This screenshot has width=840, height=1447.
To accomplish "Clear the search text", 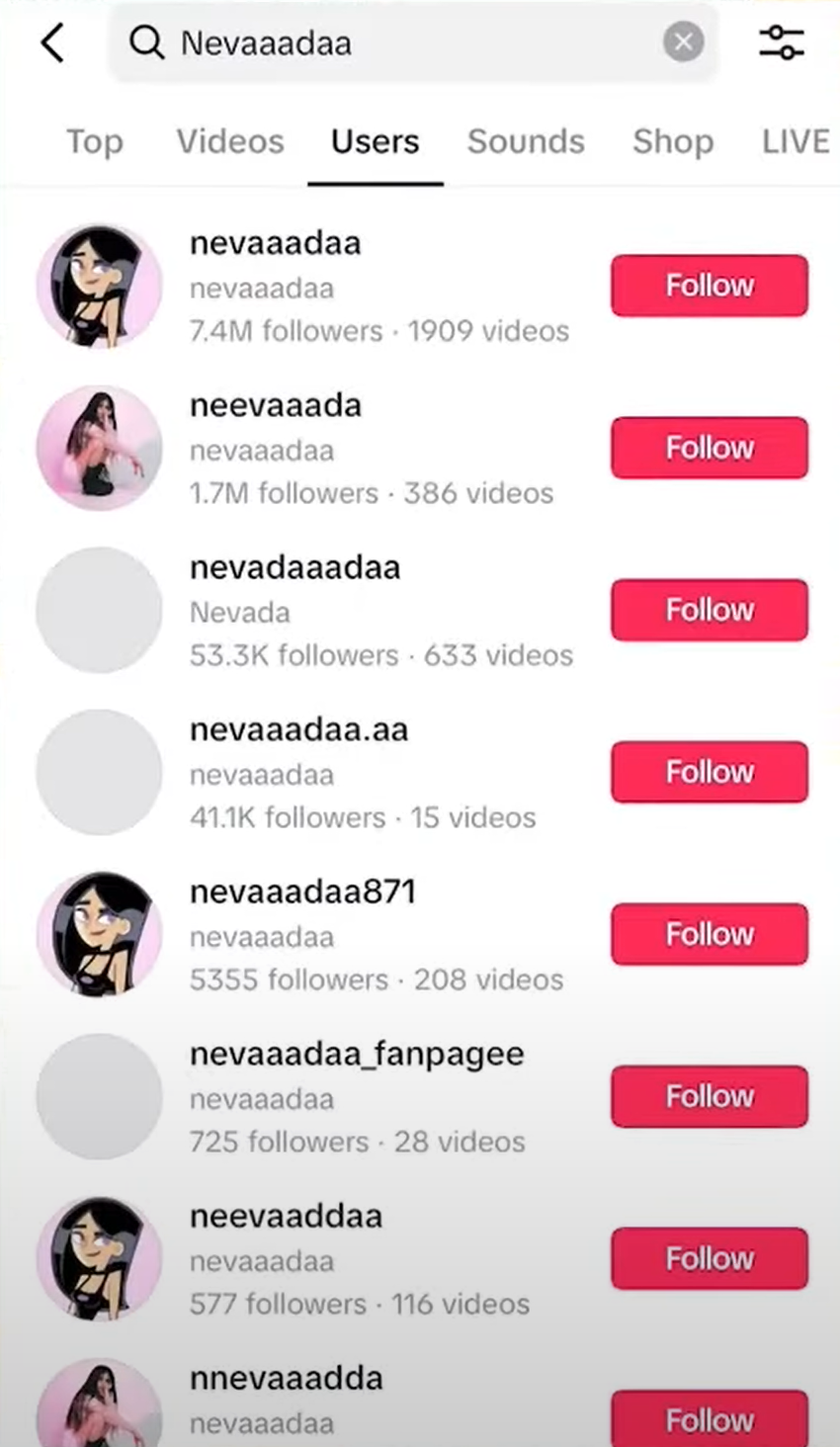I will pyautogui.click(x=683, y=43).
